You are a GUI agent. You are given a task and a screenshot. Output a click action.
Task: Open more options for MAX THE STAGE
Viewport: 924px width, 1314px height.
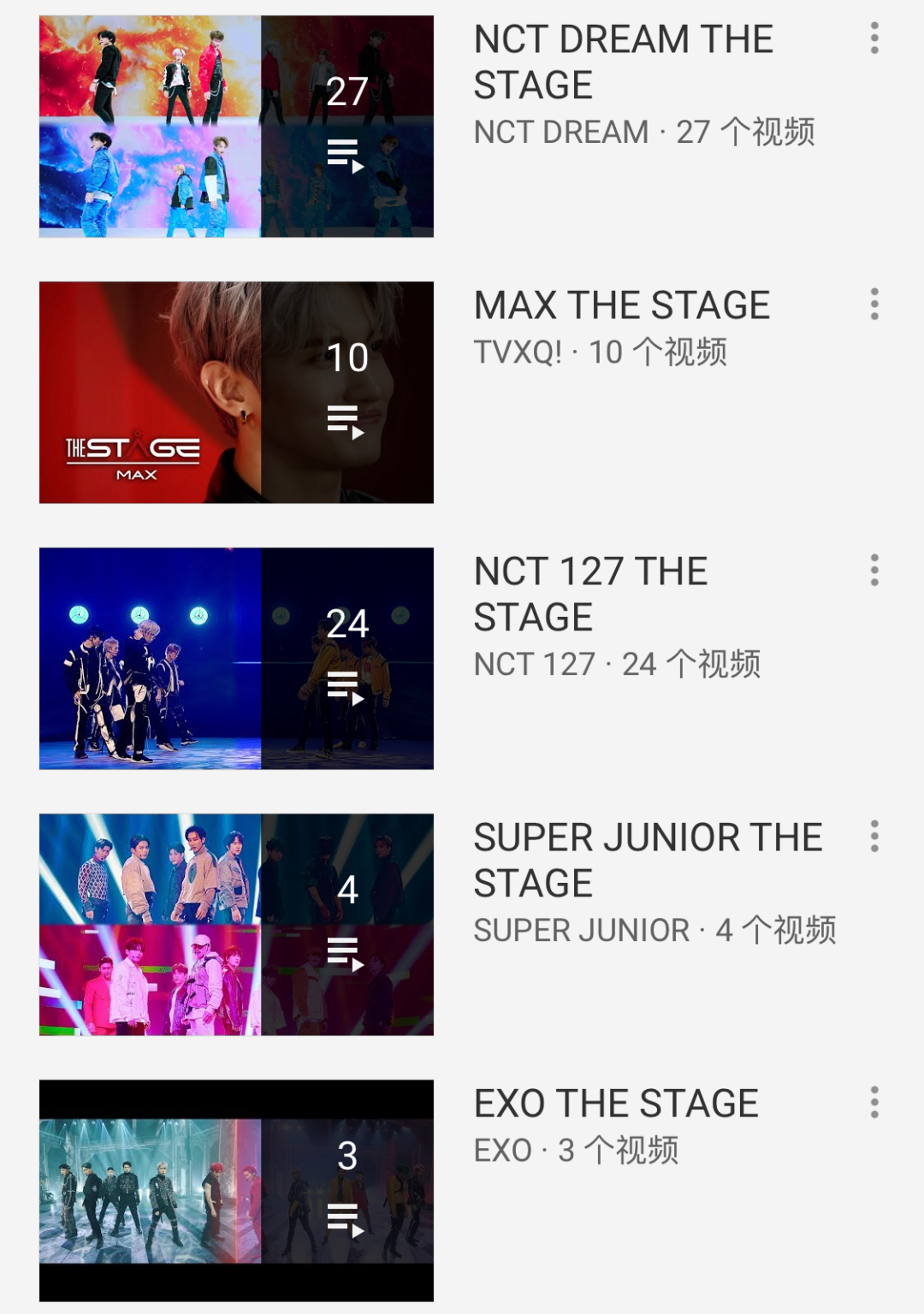coord(874,305)
